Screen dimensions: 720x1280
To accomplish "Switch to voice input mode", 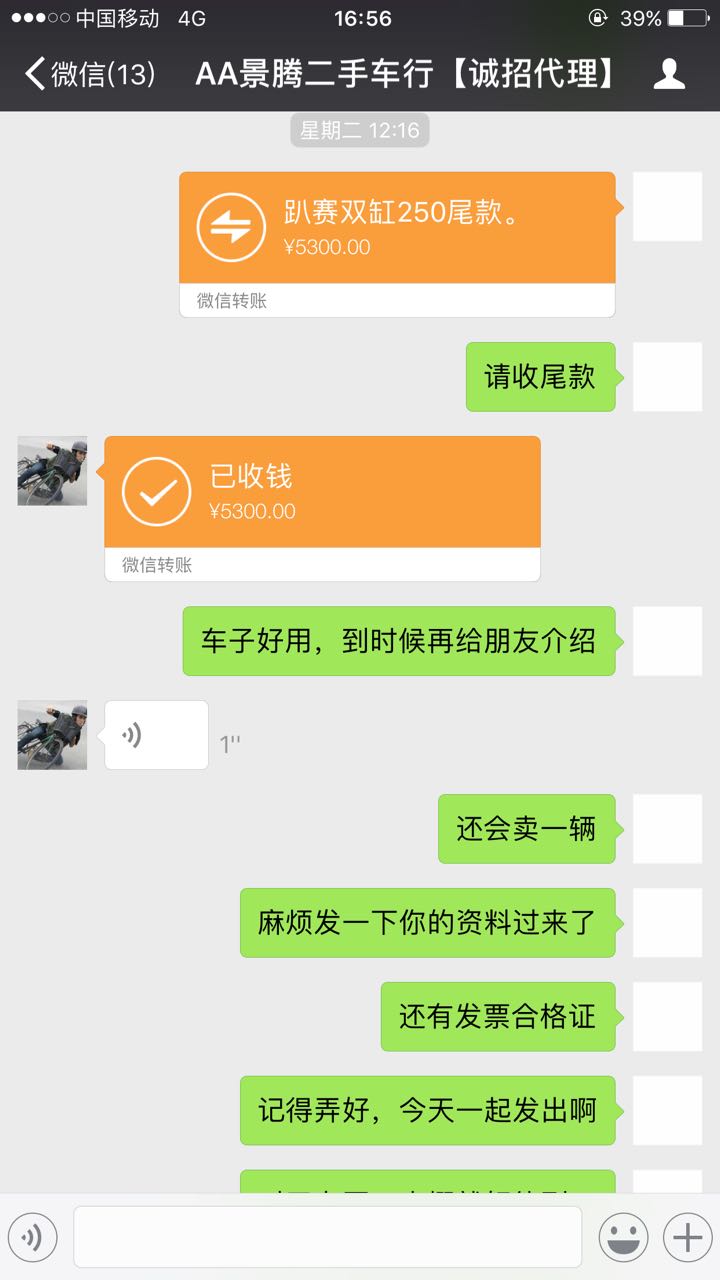I will tap(33, 1238).
